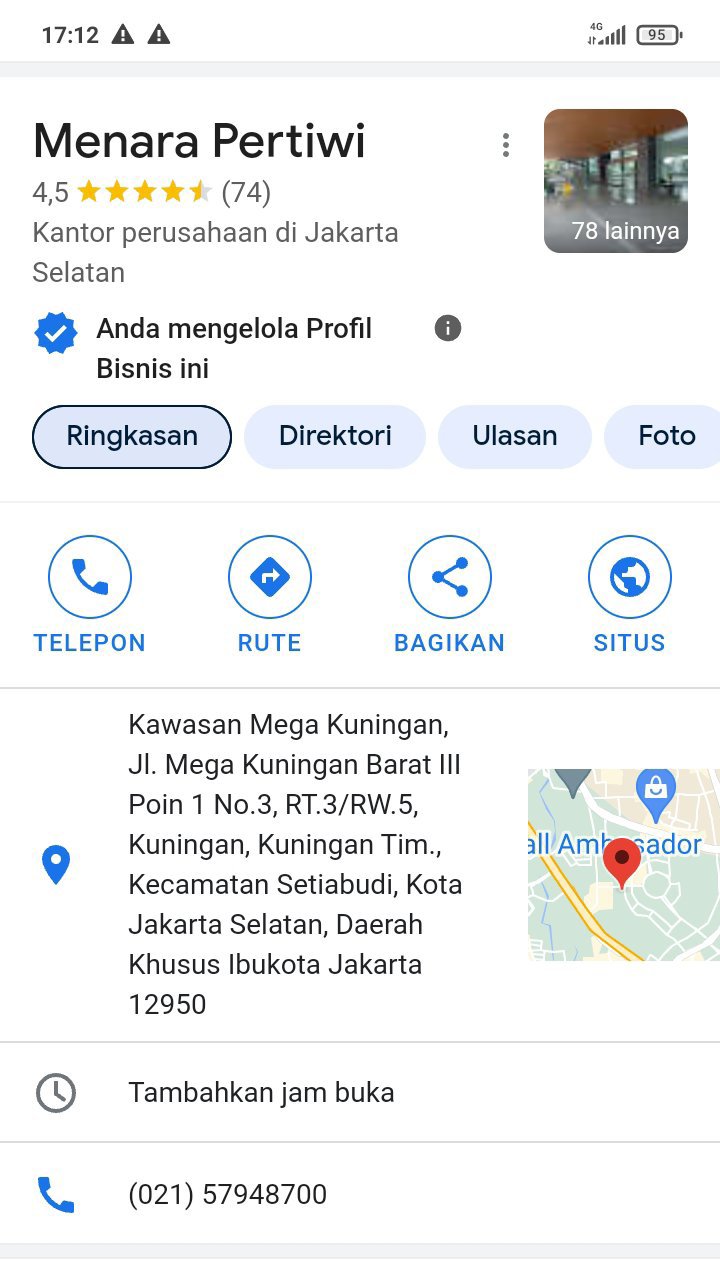This screenshot has height=1280, width=720.
Task: Tap the info icon beside Profil Bisnis
Action: [x=448, y=328]
